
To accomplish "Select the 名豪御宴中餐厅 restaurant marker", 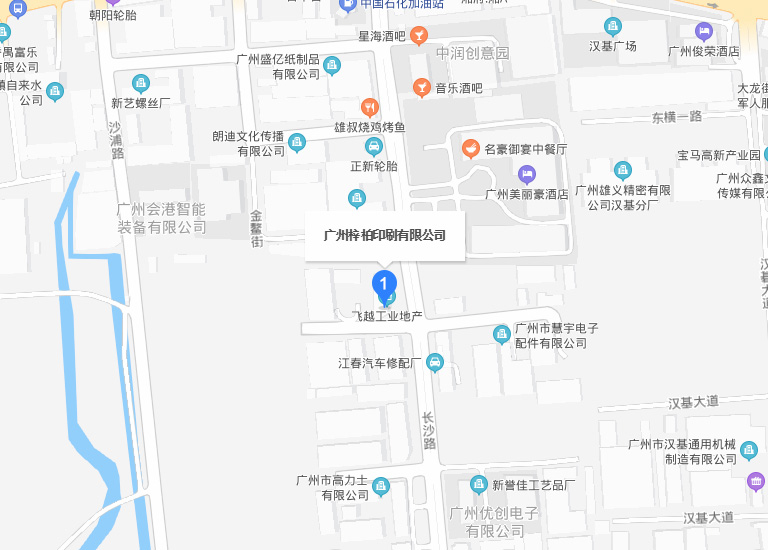I will (x=469, y=149).
